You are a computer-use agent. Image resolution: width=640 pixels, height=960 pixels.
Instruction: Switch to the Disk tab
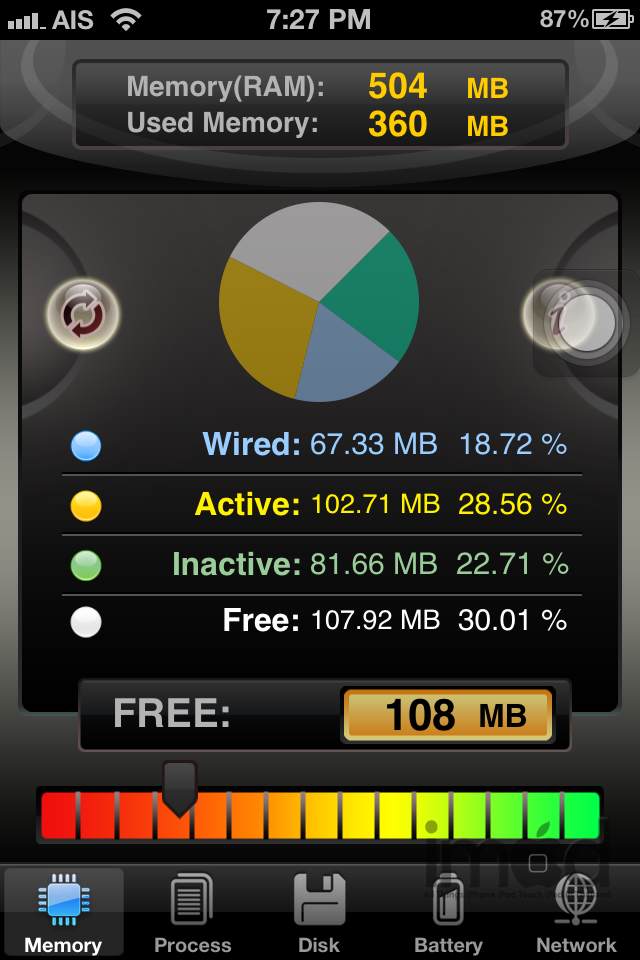click(319, 913)
